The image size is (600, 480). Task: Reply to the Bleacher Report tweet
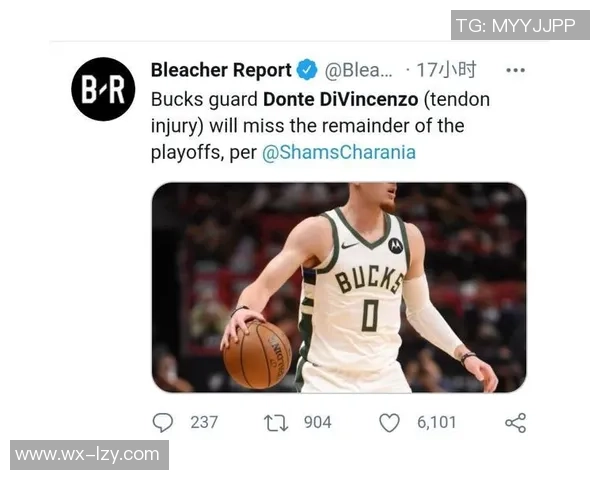click(x=163, y=422)
